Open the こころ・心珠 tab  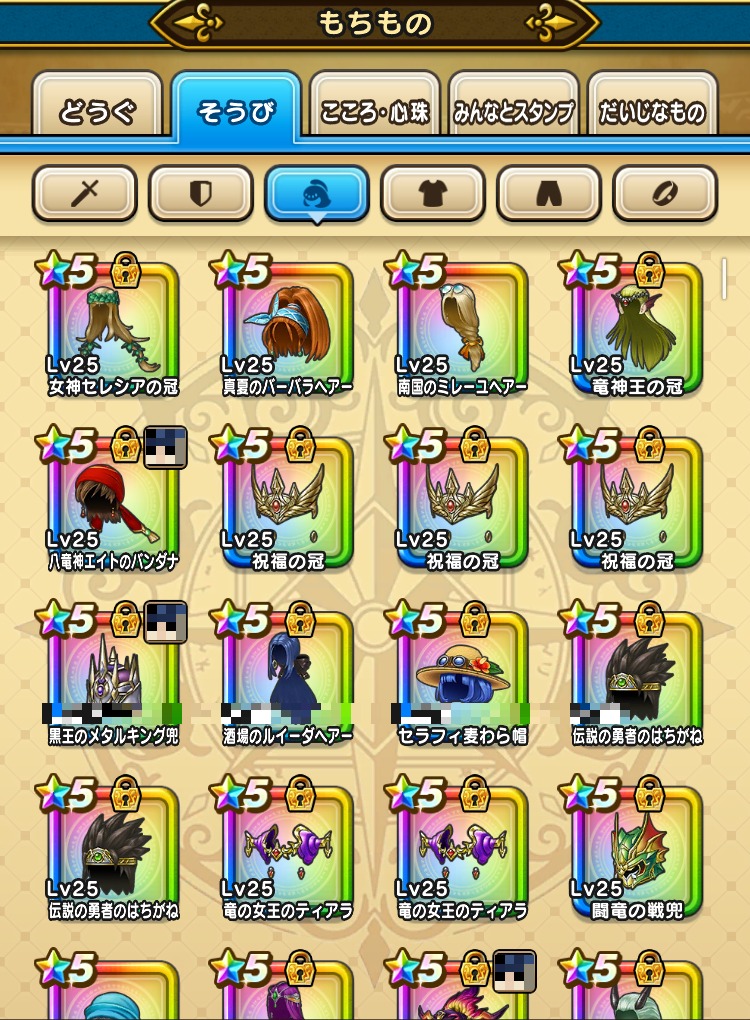coord(374,111)
